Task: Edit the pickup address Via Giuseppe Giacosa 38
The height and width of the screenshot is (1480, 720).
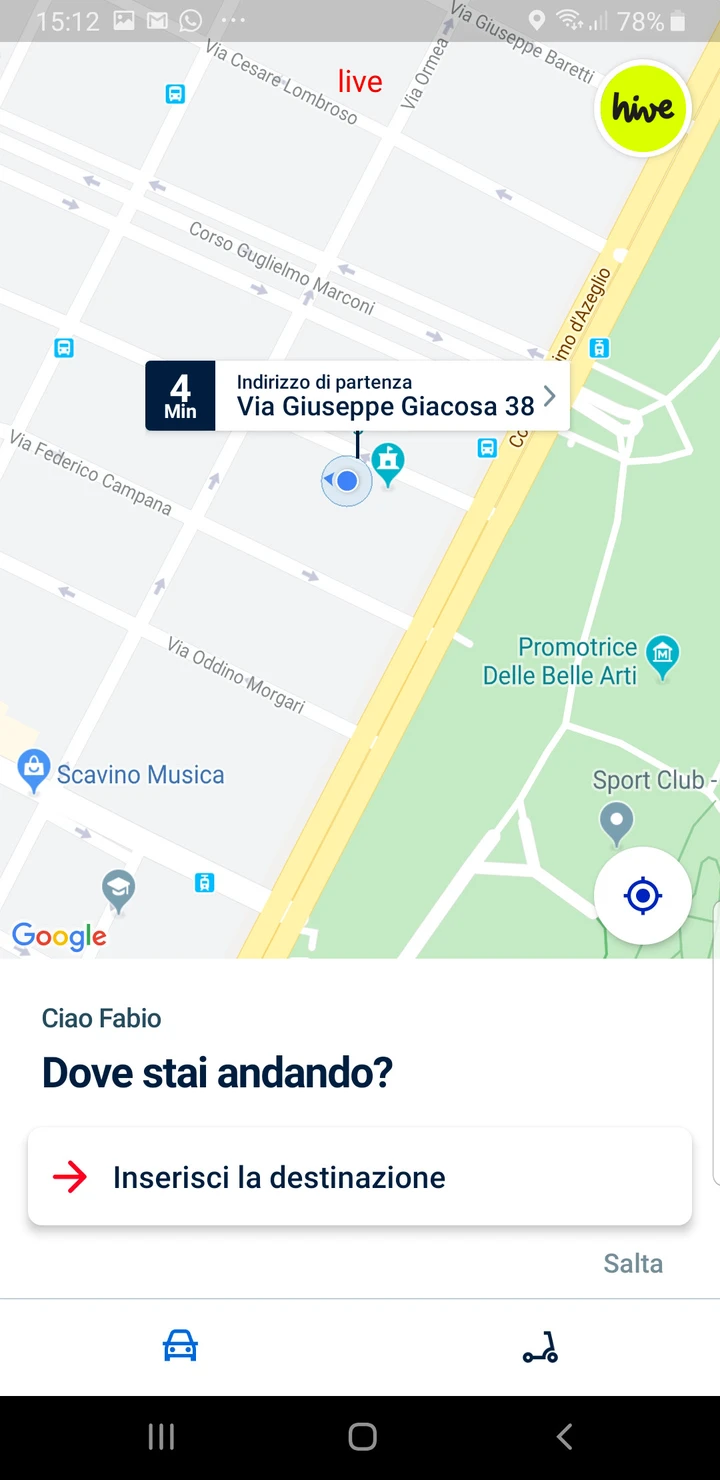Action: [357, 396]
